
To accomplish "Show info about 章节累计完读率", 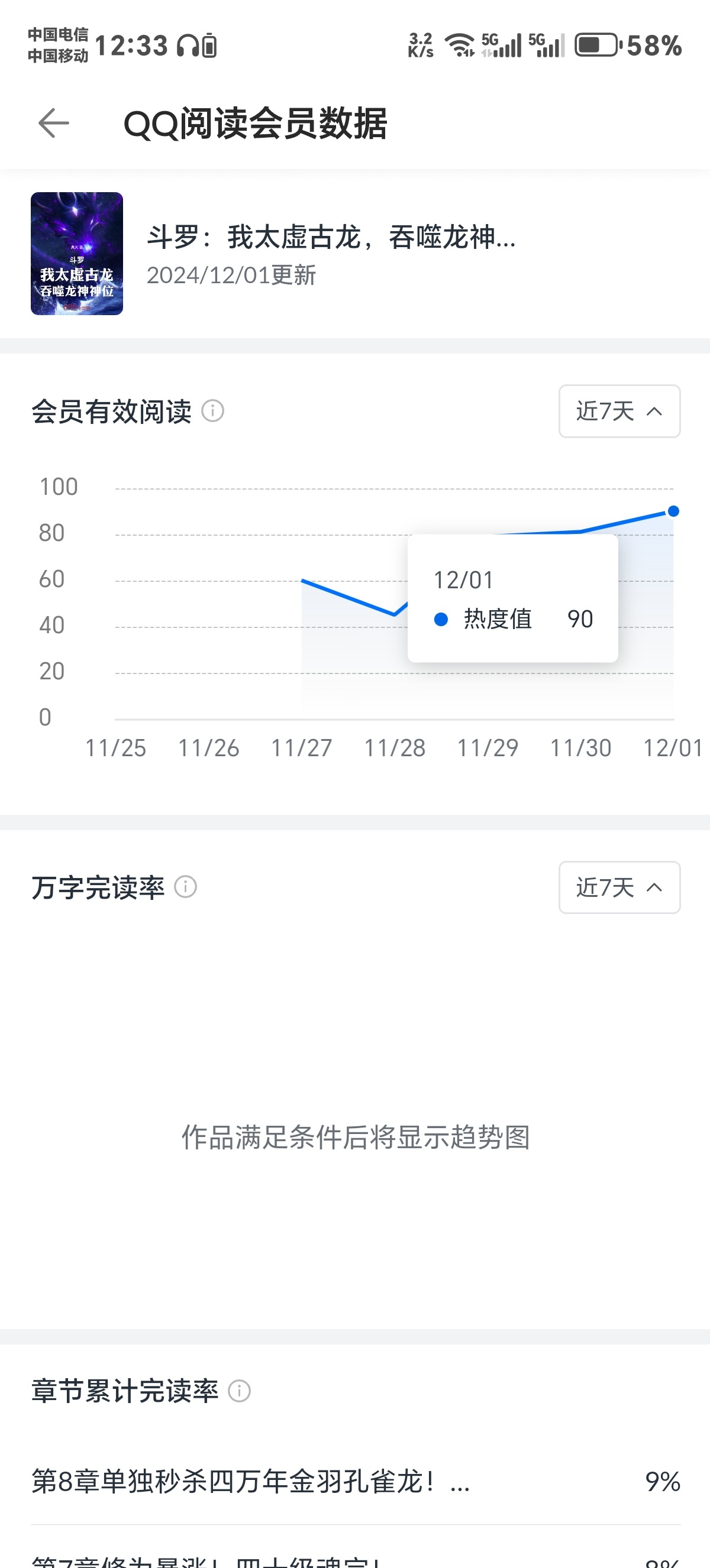I will coord(239,1391).
